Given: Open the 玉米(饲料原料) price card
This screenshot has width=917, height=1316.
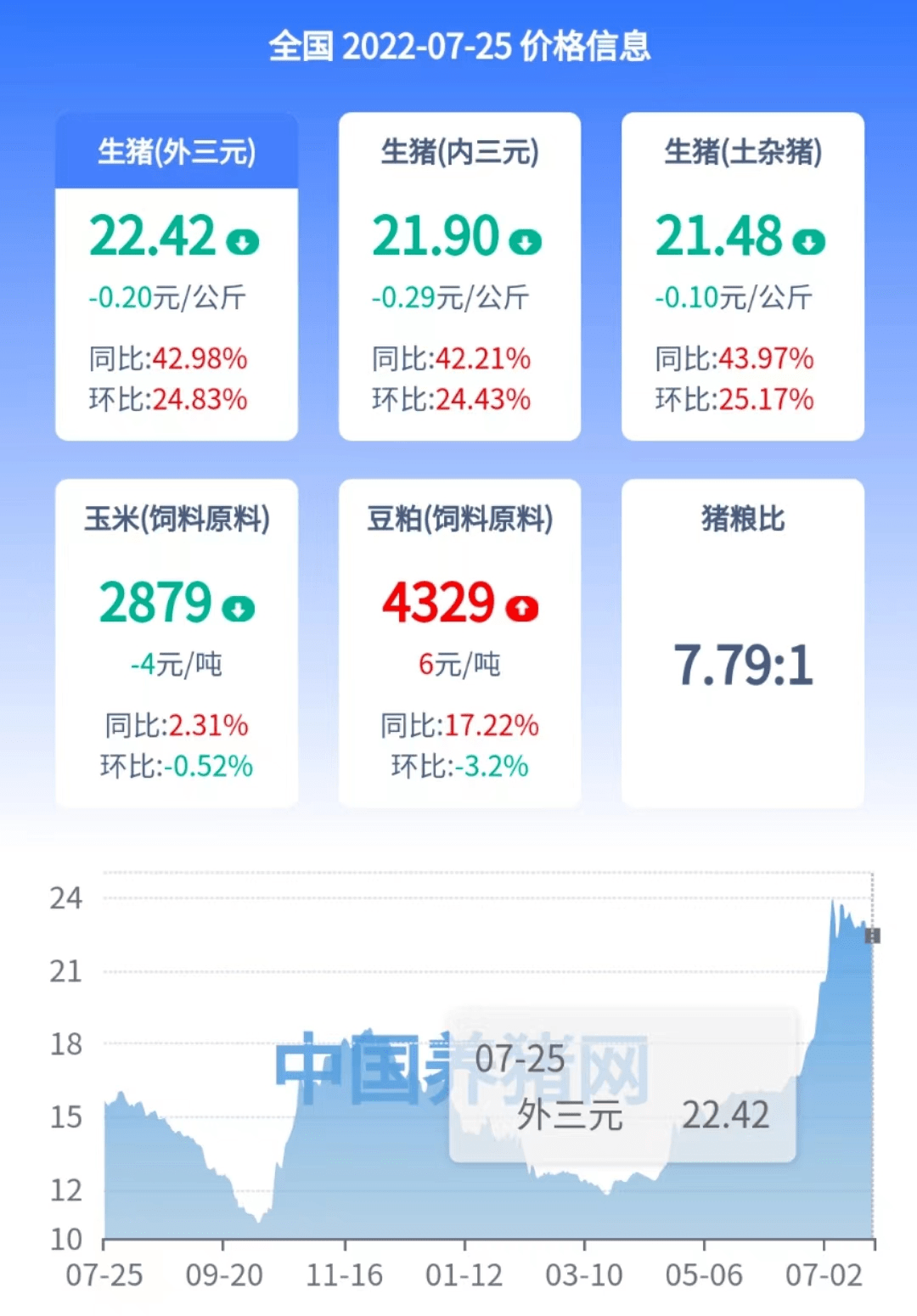Looking at the screenshot, I should (x=177, y=643).
